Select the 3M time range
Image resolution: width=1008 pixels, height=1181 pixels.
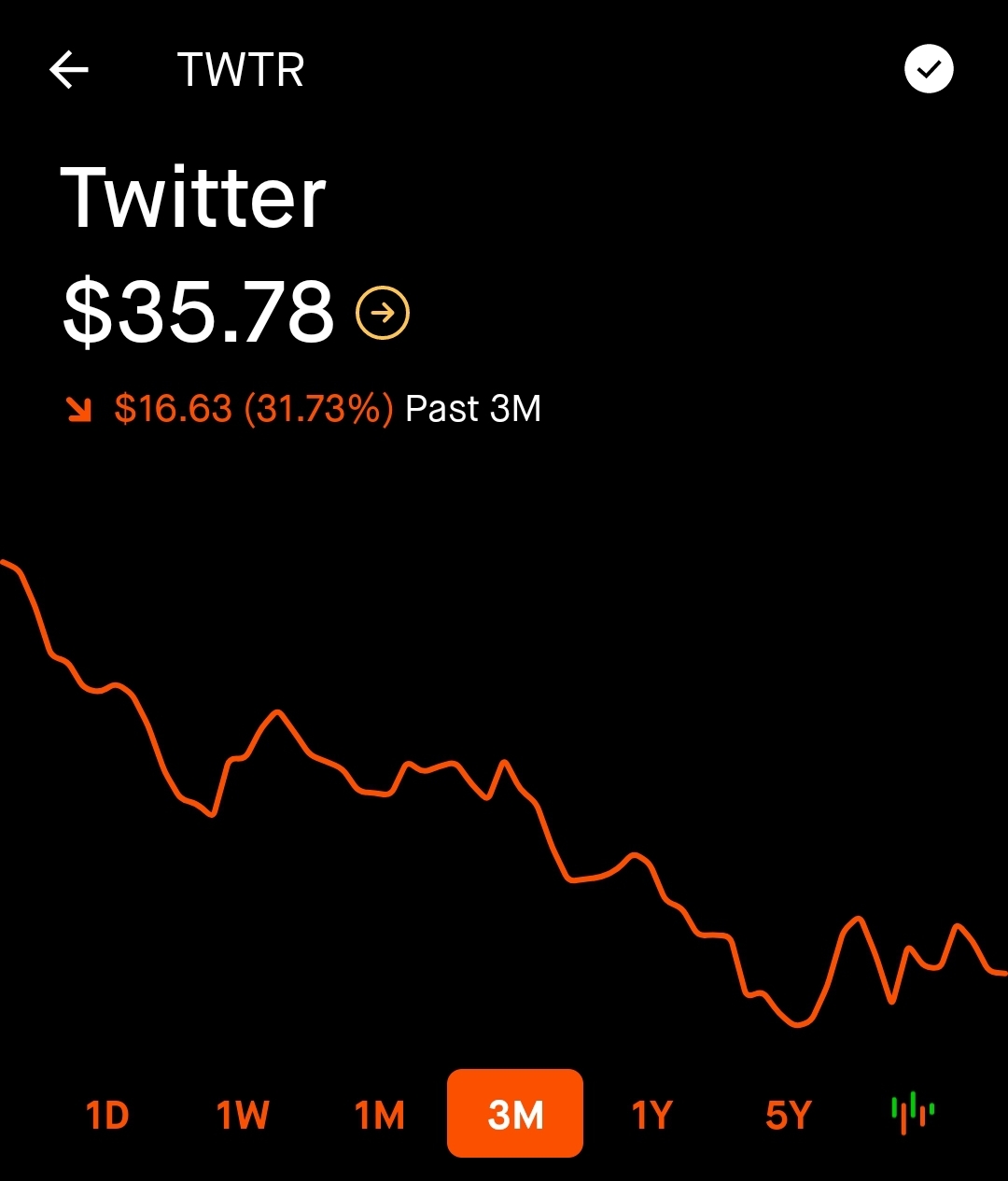click(515, 1114)
